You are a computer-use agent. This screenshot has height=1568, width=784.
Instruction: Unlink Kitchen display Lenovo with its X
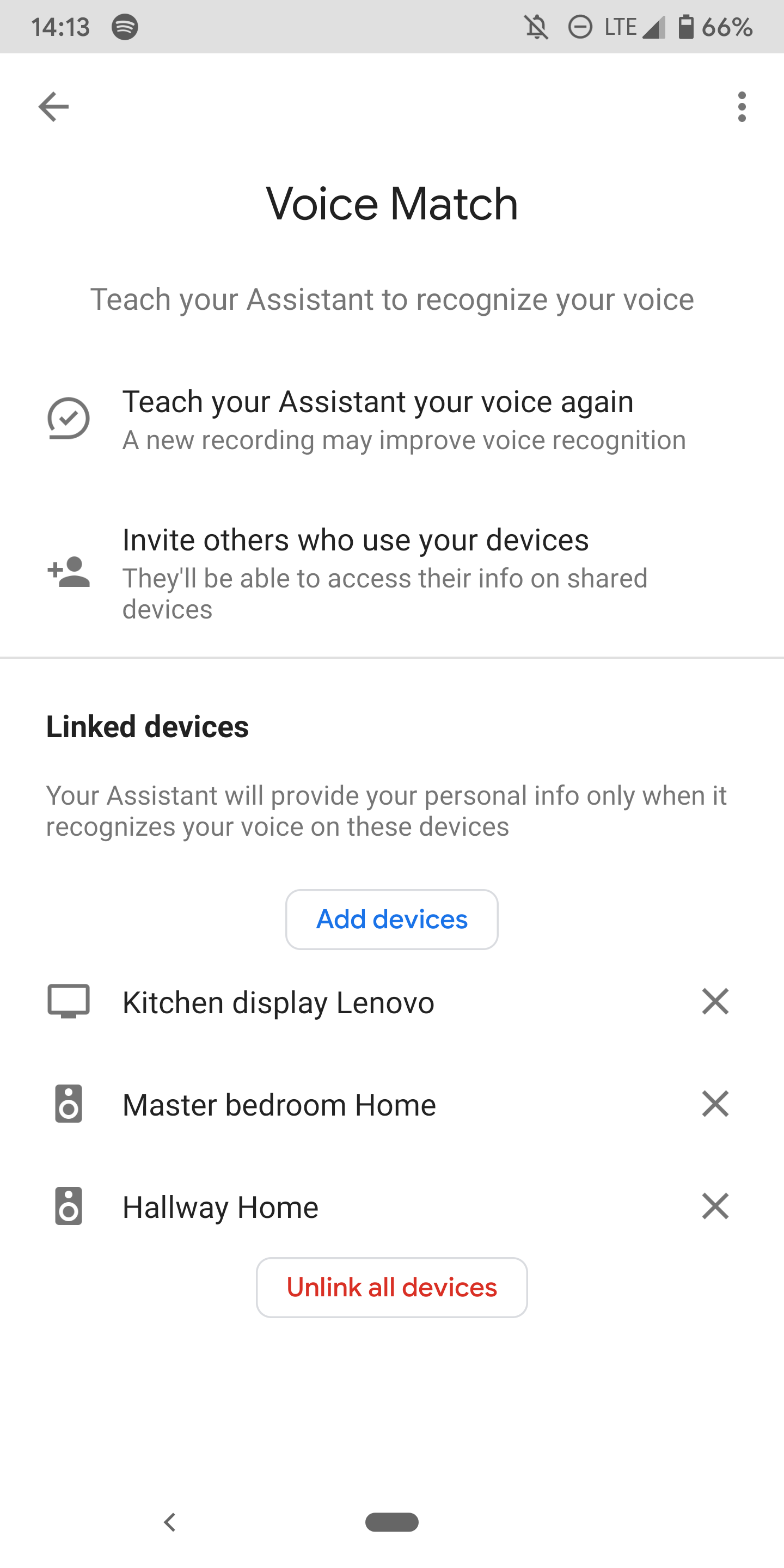click(x=715, y=1002)
